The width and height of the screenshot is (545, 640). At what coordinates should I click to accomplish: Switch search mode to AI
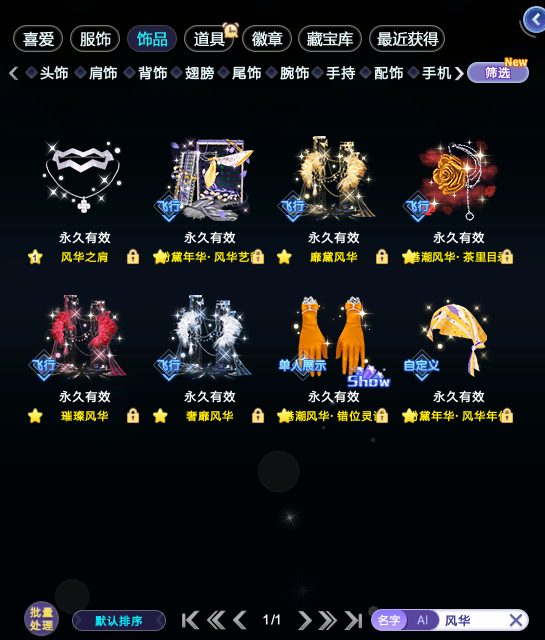(422, 620)
